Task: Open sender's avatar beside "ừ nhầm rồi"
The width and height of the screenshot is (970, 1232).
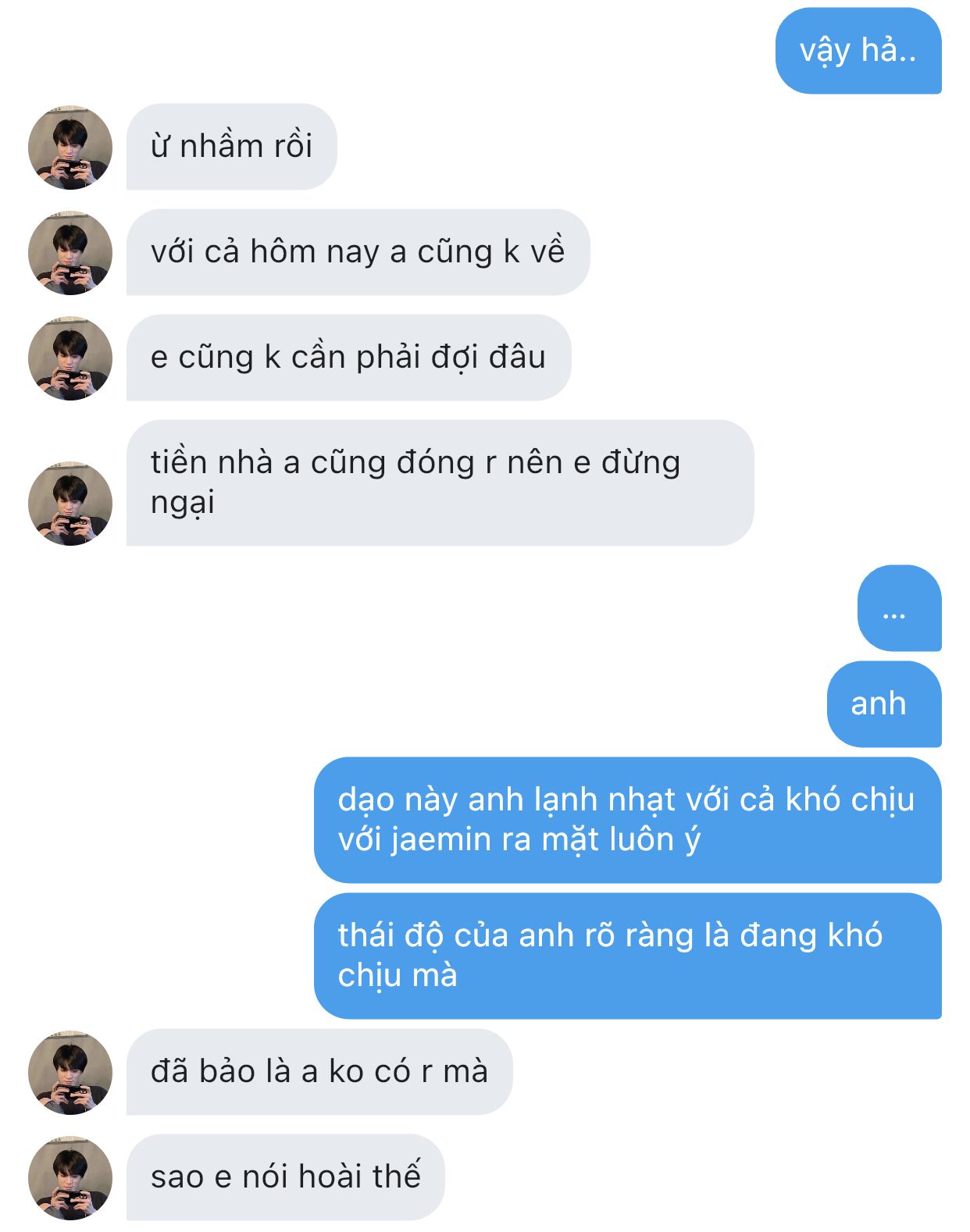Action: pos(70,148)
